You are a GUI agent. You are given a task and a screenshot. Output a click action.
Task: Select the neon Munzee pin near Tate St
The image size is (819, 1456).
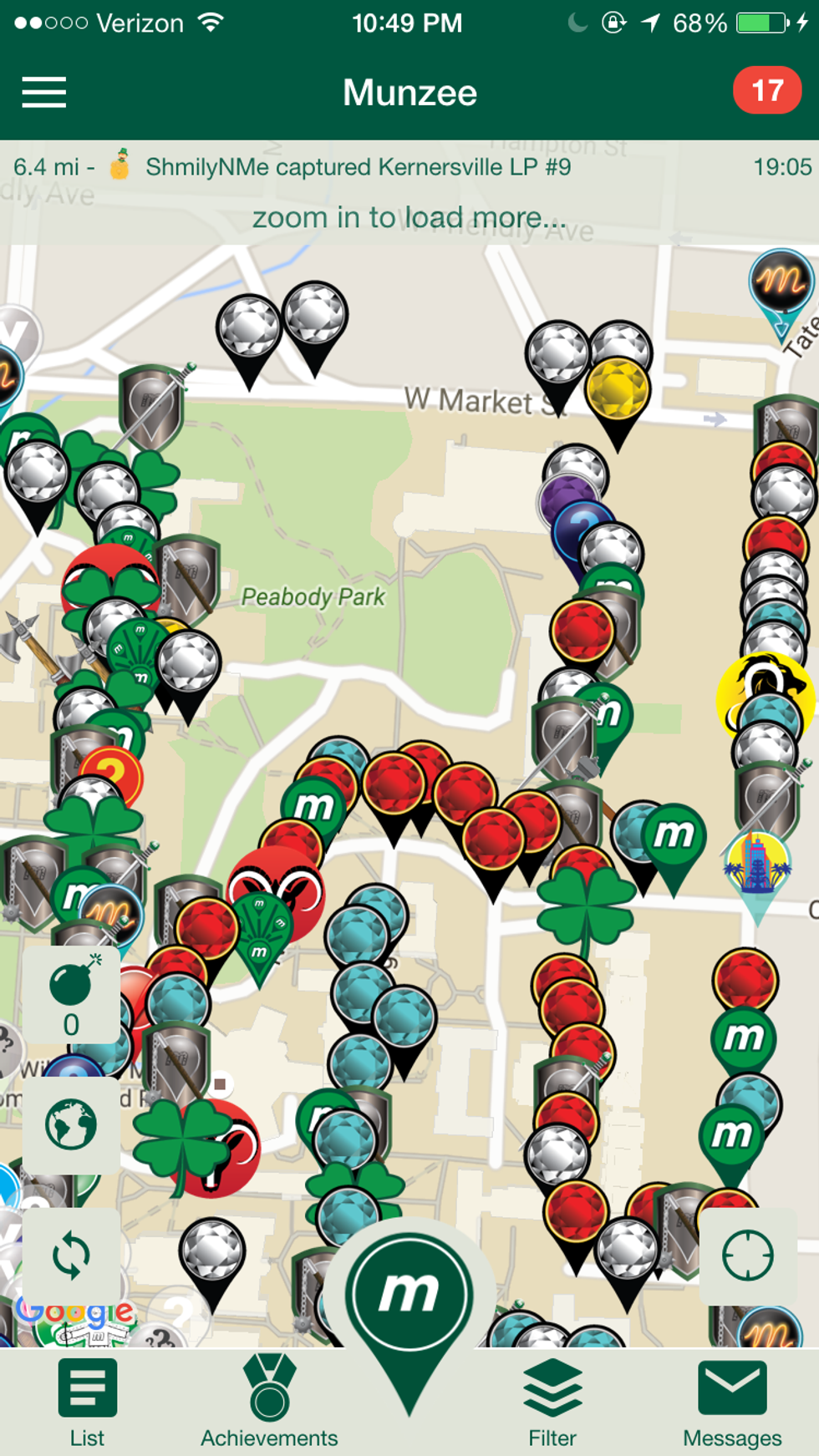coord(781,282)
